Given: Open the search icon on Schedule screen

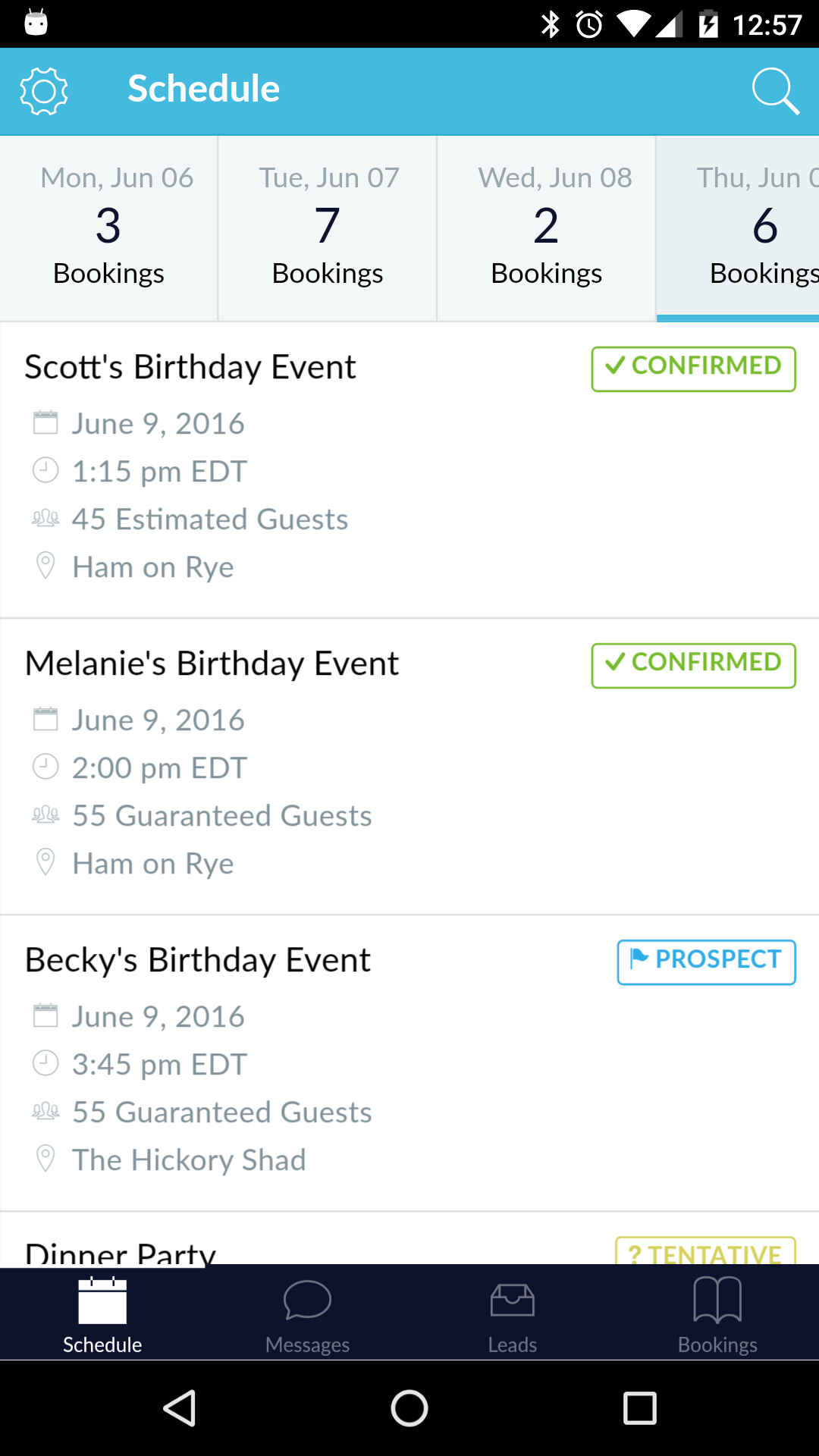Looking at the screenshot, I should point(774,91).
